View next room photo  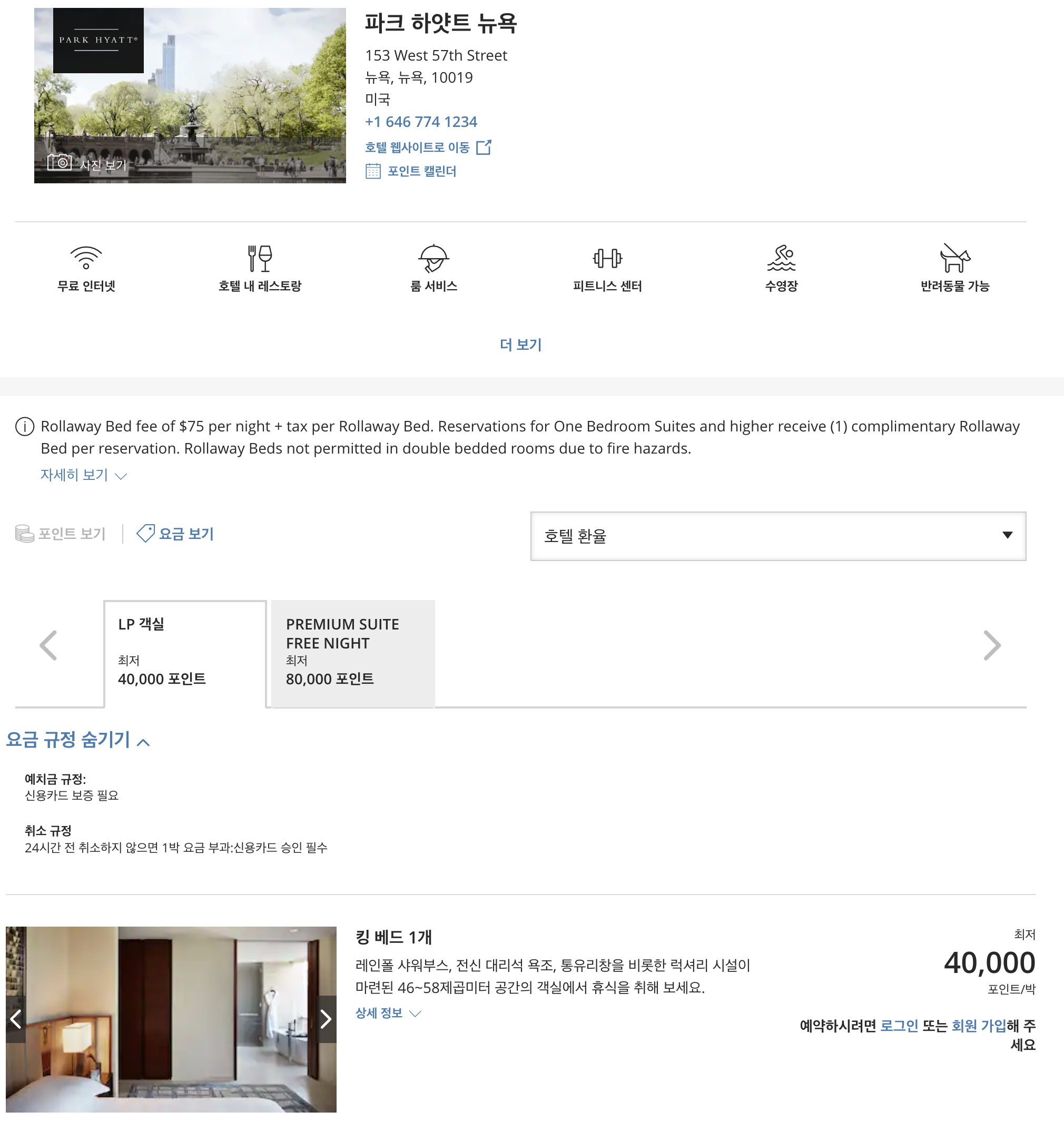(x=326, y=1019)
